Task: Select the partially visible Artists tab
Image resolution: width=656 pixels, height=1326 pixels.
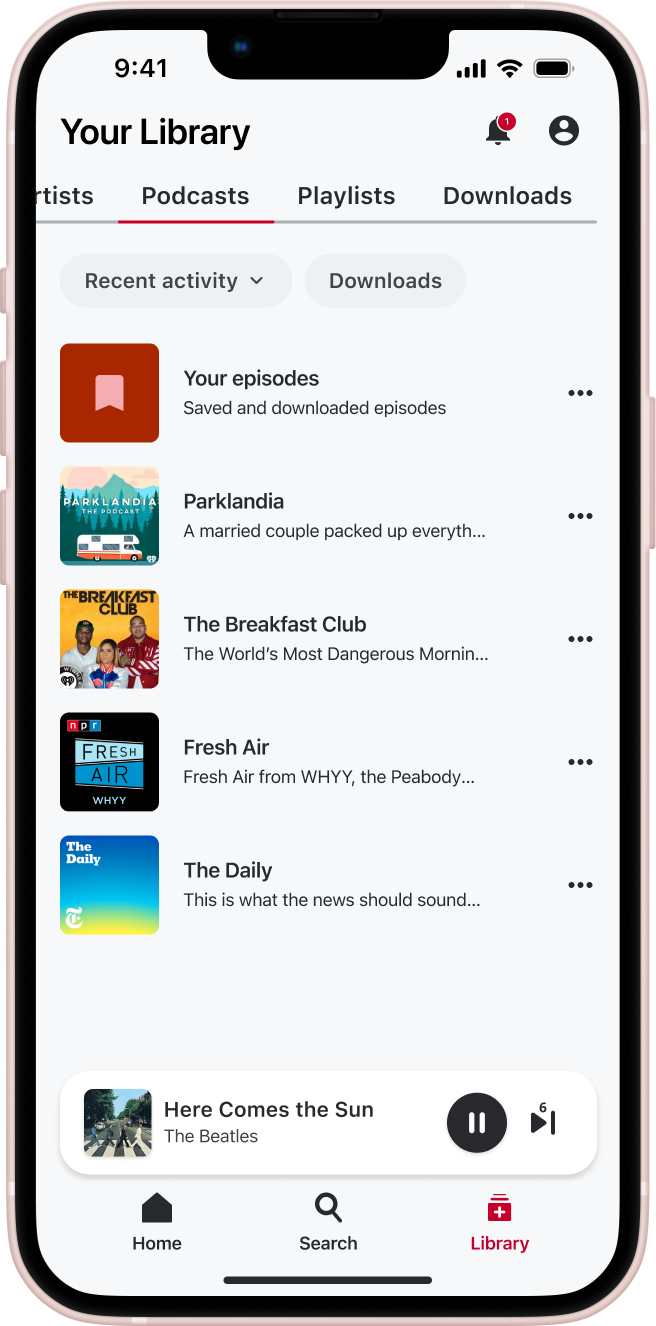Action: point(66,196)
